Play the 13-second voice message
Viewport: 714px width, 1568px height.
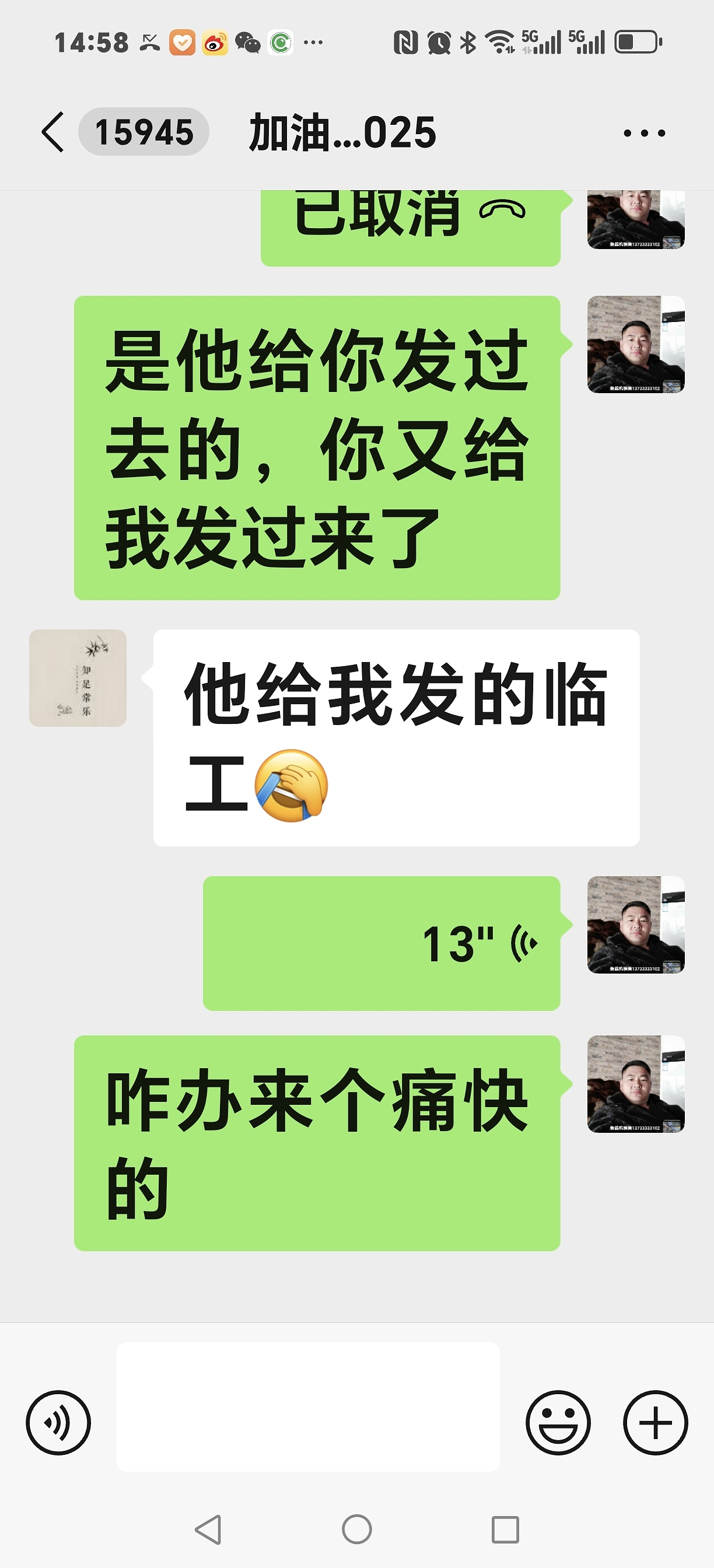[x=381, y=943]
